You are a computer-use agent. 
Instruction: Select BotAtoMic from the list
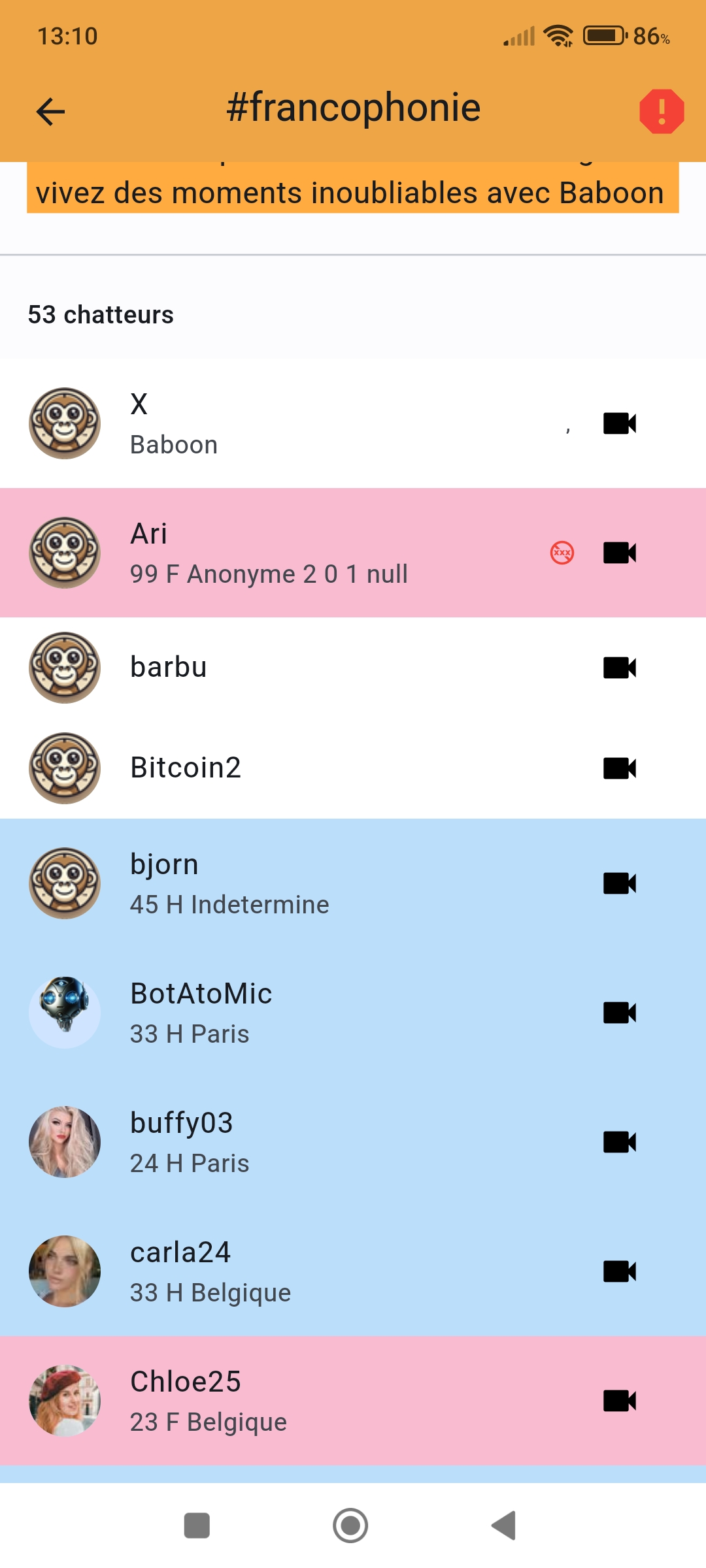(x=353, y=1013)
